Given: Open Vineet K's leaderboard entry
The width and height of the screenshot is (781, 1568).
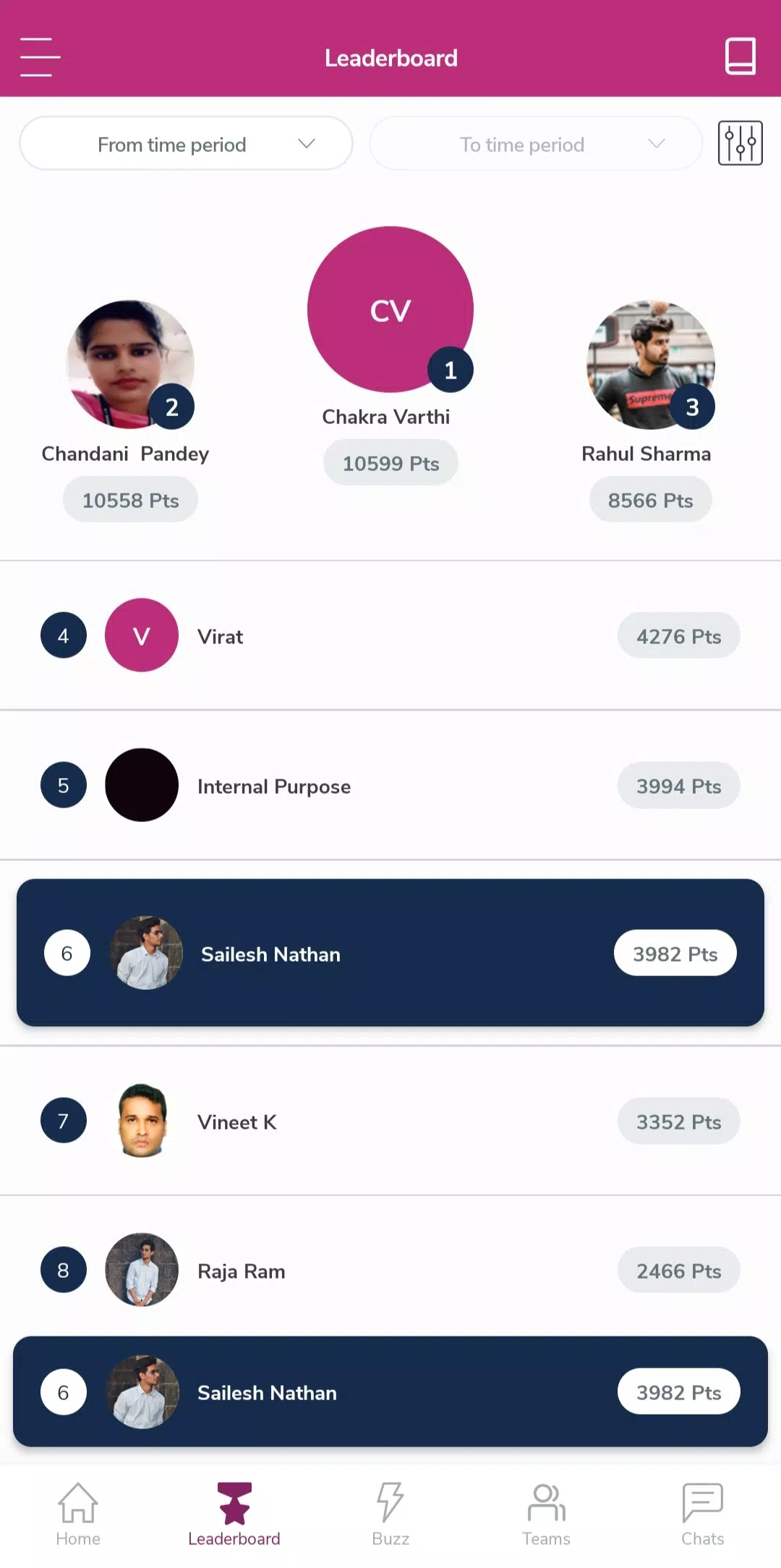Looking at the screenshot, I should coord(390,1122).
